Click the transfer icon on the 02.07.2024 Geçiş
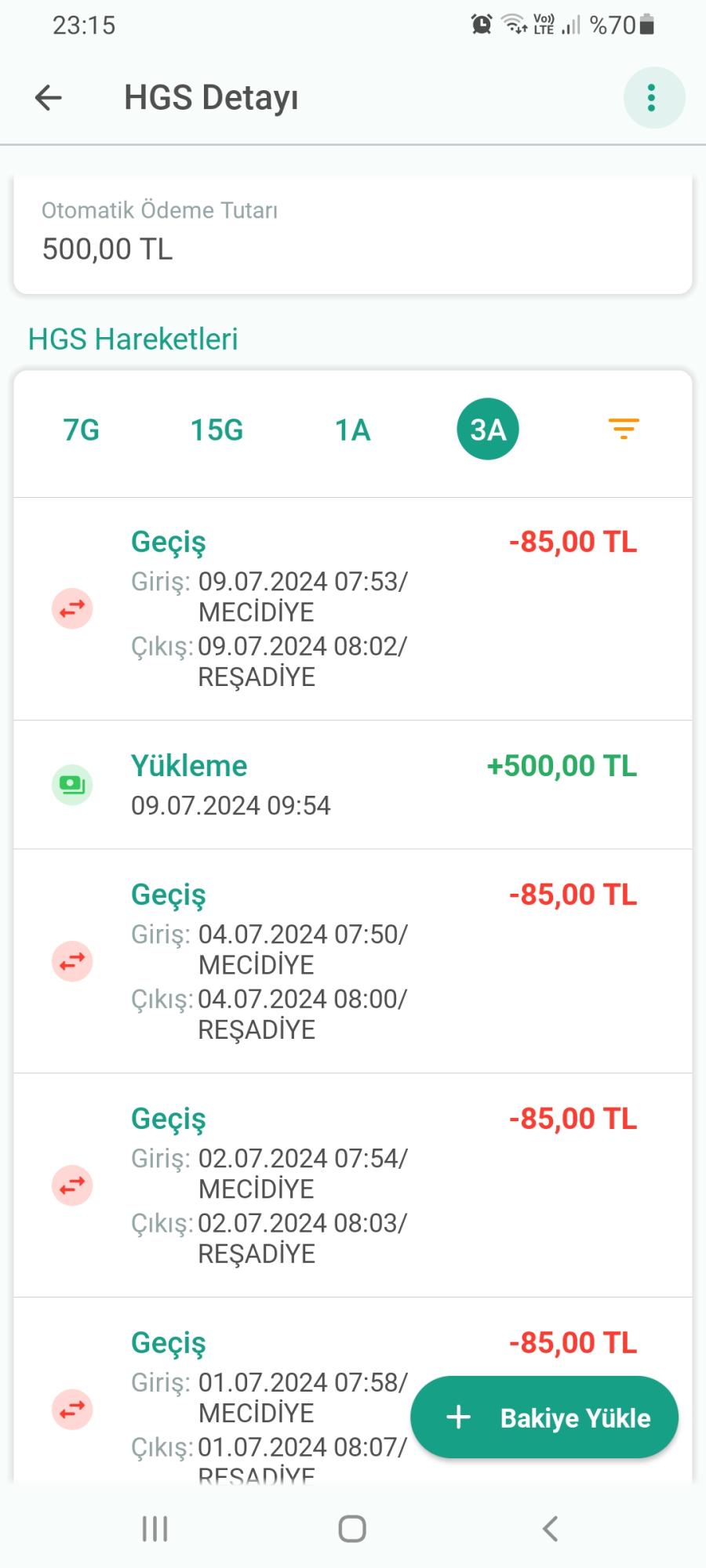The image size is (706, 1568). point(71,1185)
